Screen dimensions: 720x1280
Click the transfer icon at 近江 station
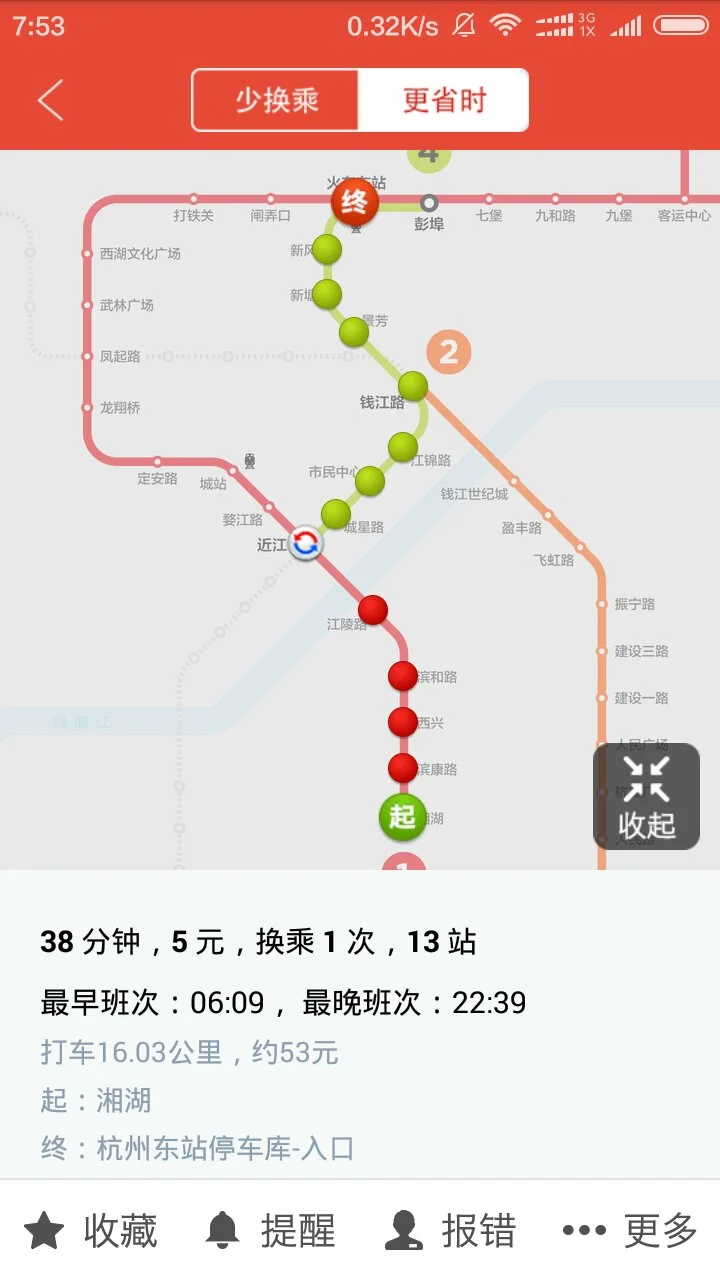(306, 541)
